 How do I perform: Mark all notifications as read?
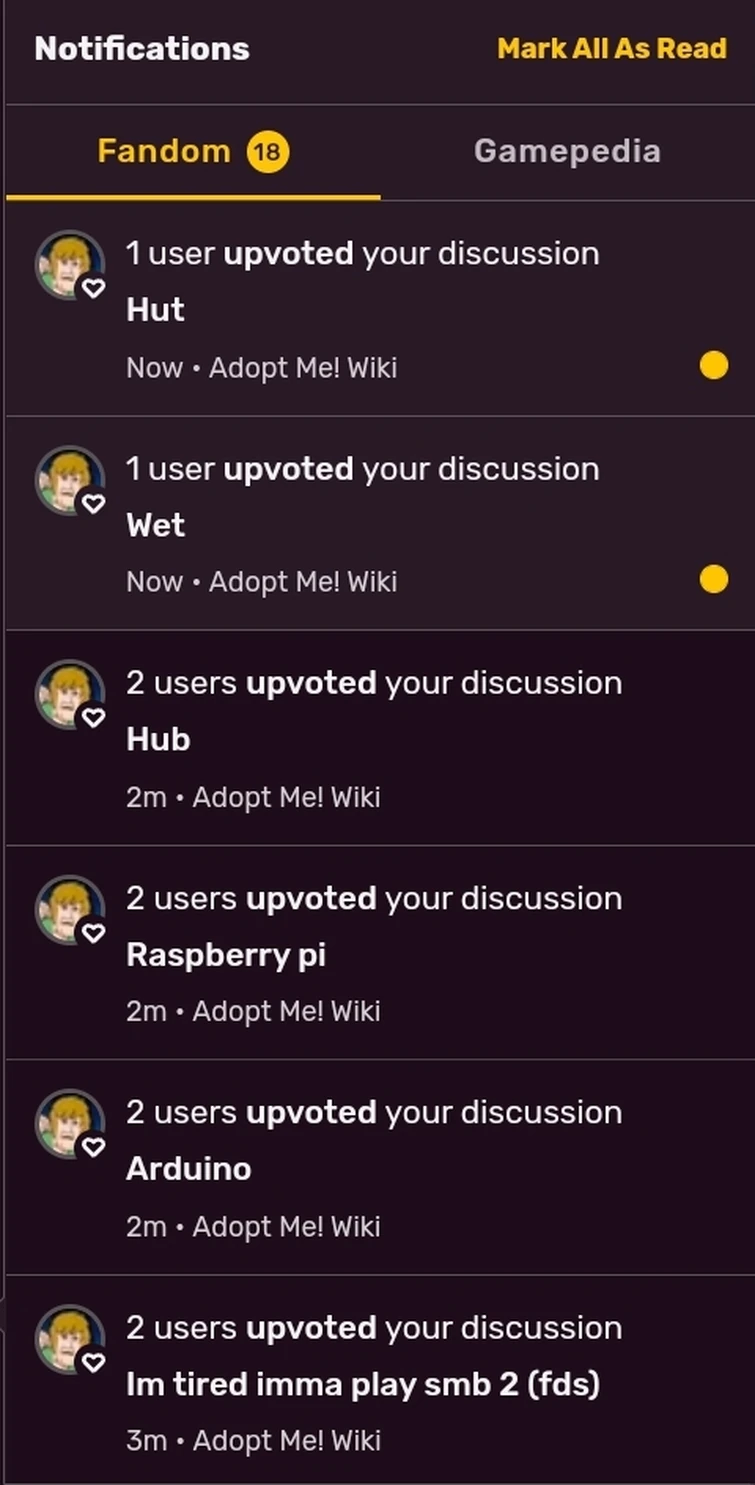point(611,48)
